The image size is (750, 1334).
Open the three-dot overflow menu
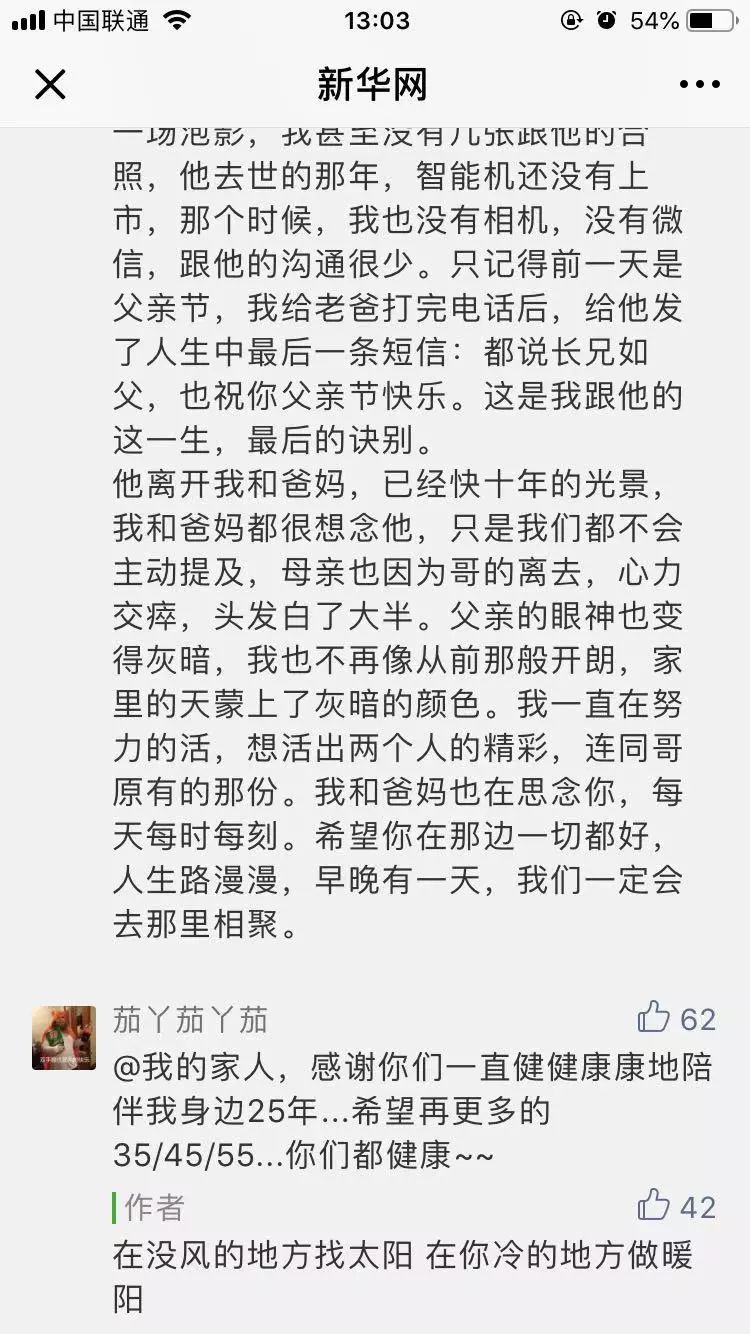point(699,84)
